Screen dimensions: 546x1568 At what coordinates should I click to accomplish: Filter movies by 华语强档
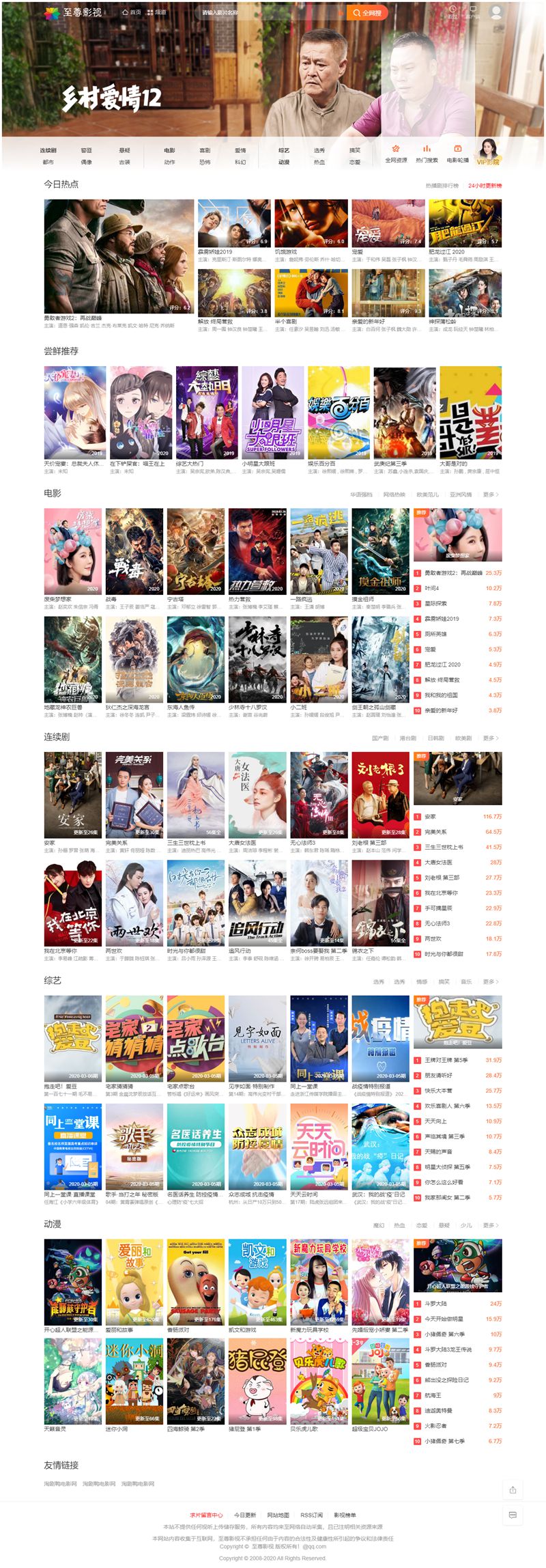point(362,494)
